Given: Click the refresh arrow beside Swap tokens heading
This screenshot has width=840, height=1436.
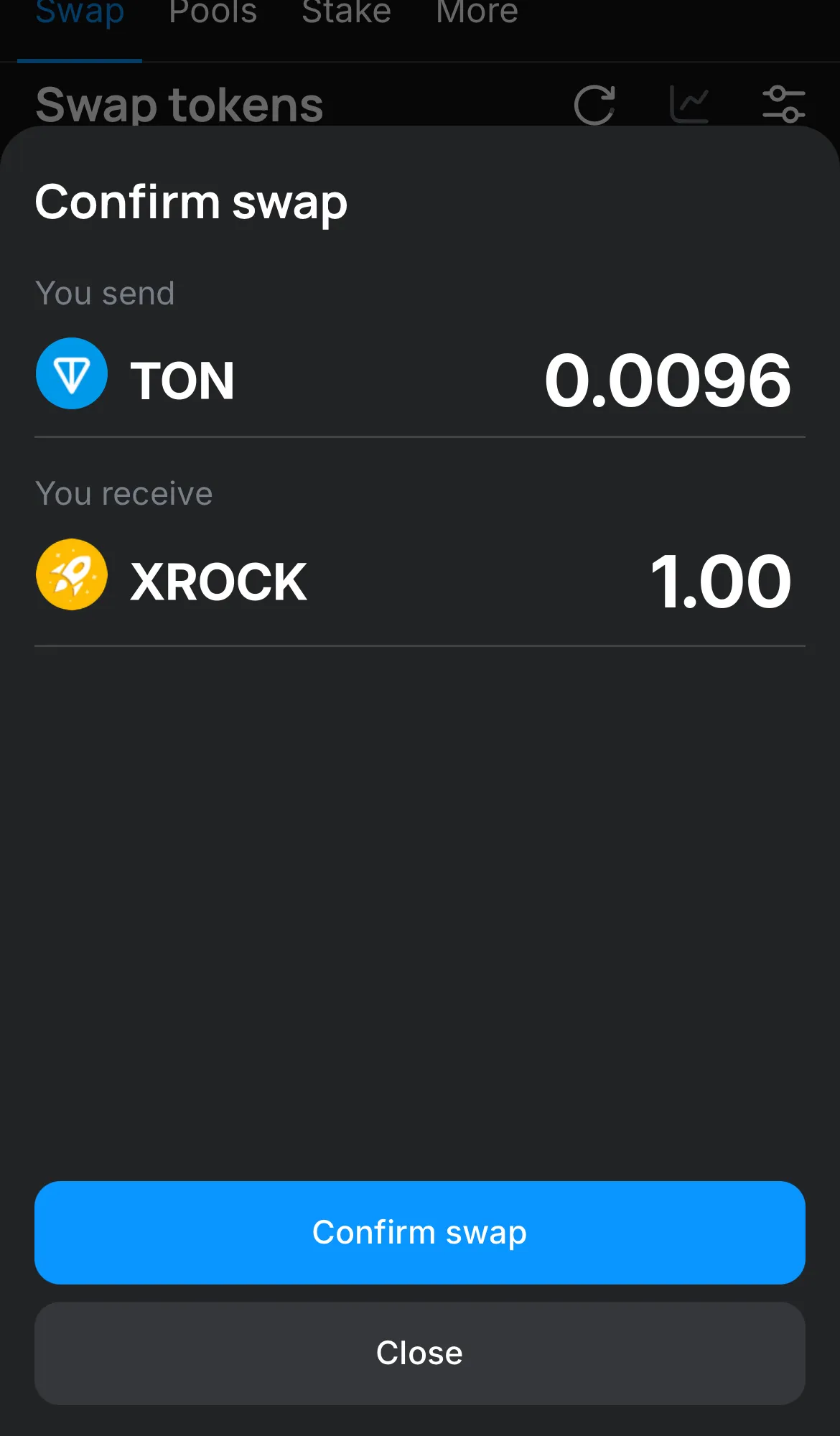Looking at the screenshot, I should (594, 104).
